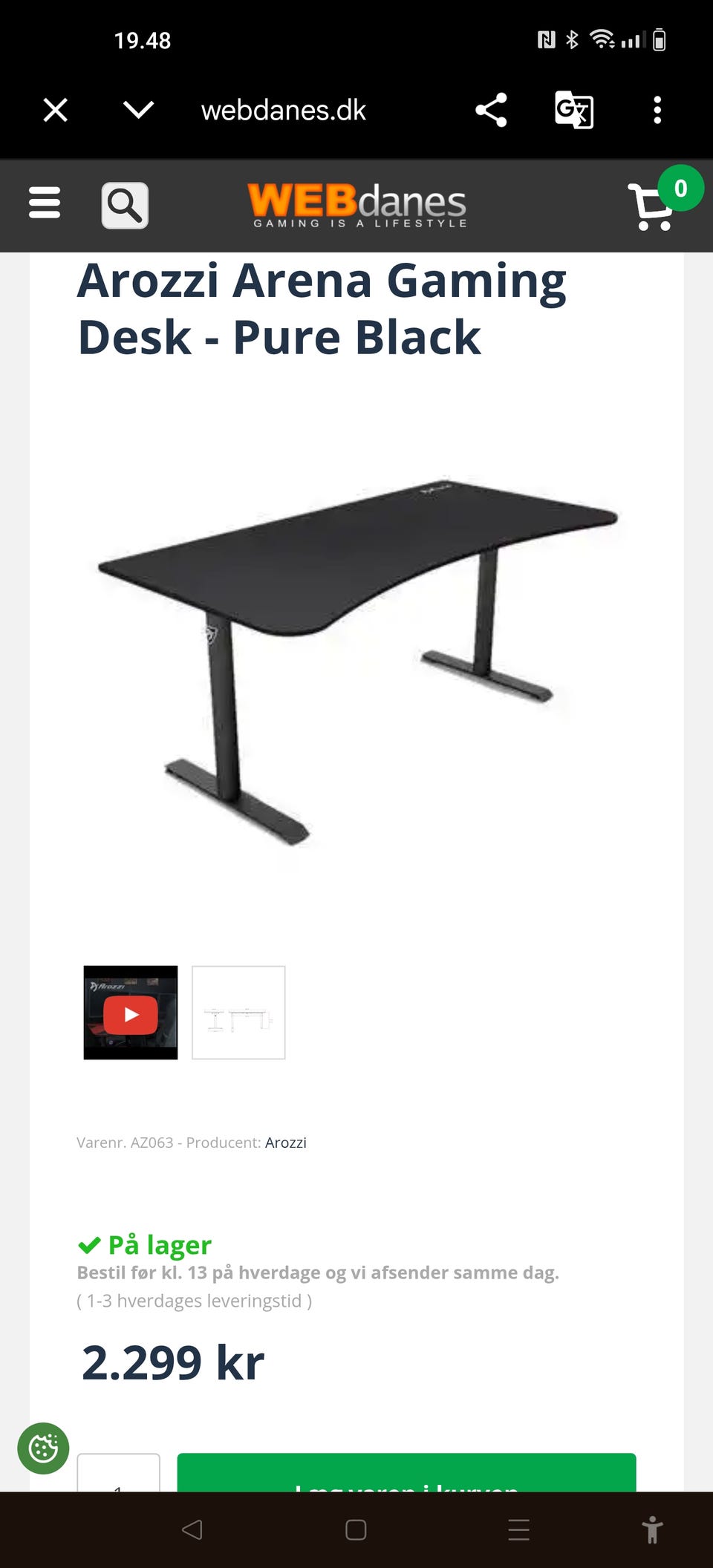Select the desk dimensions thumbnail
This screenshot has width=713, height=1568.
tap(238, 1013)
